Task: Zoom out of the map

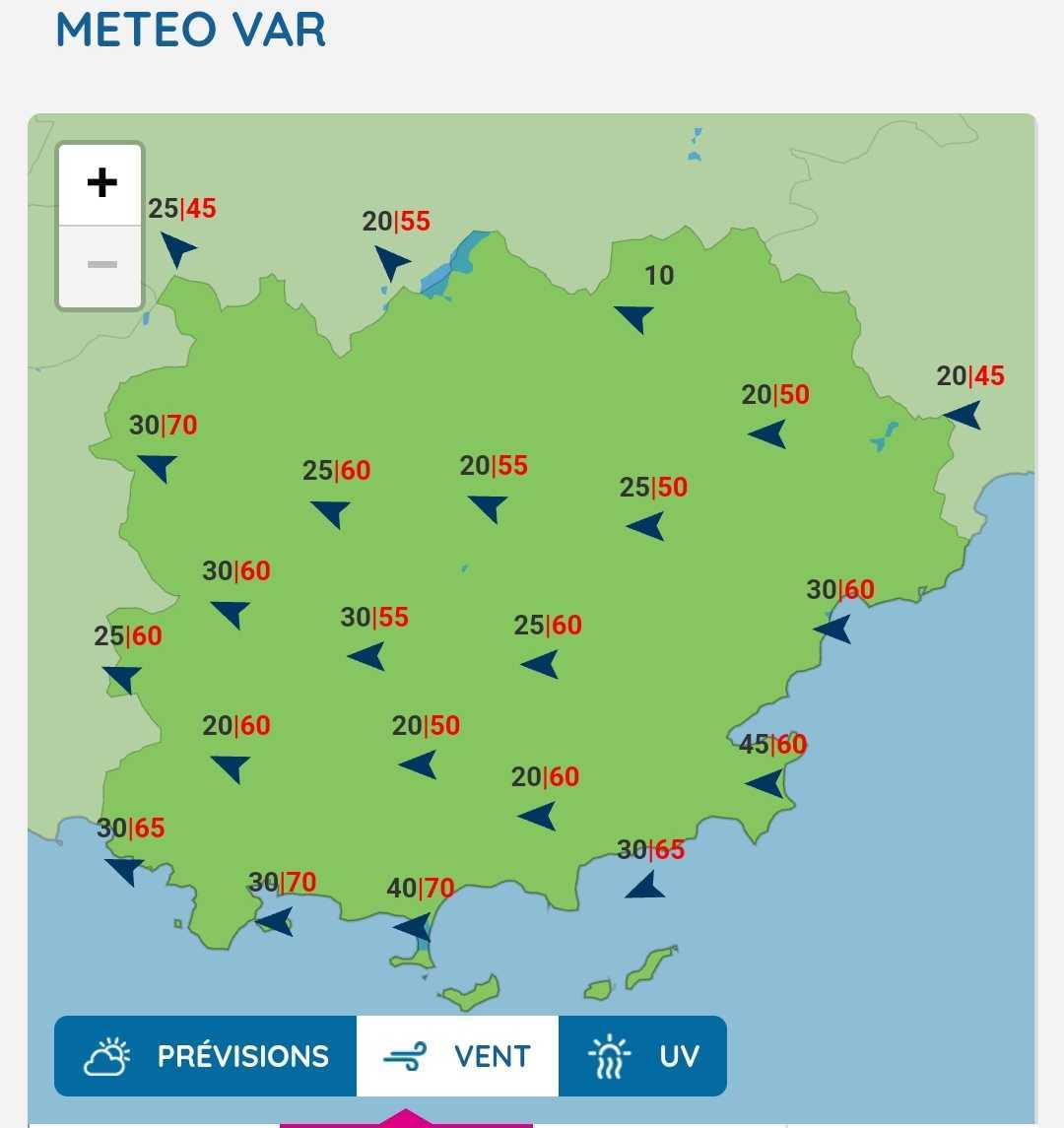Action: (101, 266)
